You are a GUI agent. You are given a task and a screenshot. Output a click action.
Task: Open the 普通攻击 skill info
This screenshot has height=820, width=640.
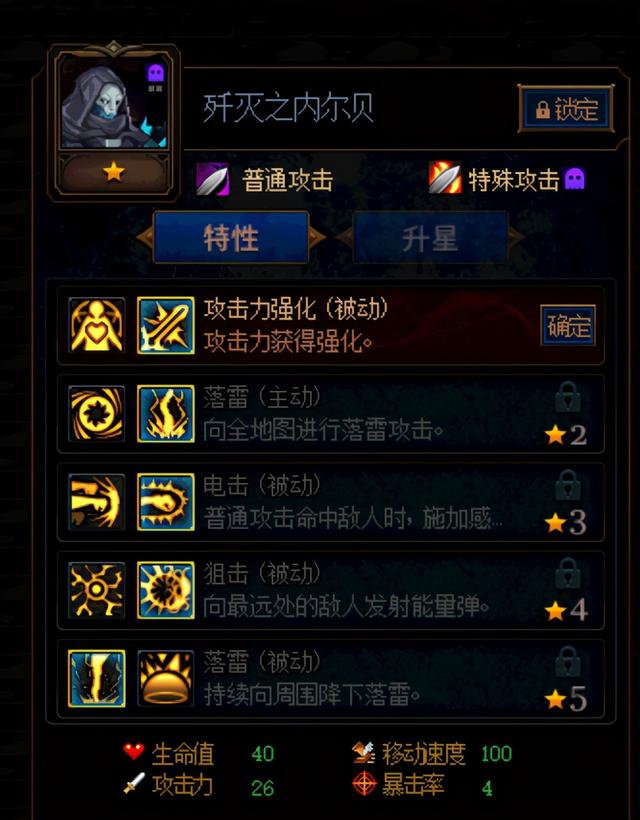point(266,180)
